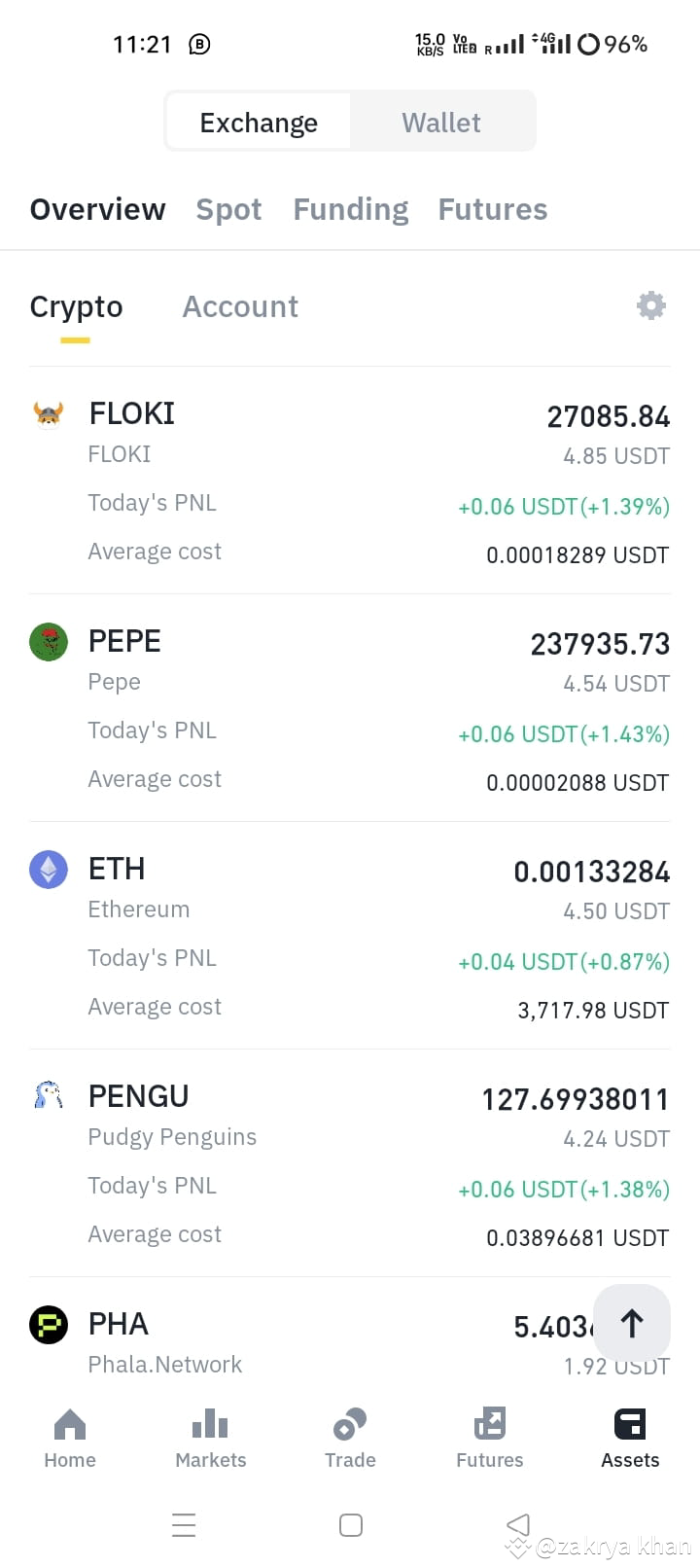Select the Crypto sub-tab
This screenshot has height=1568, width=700.
(x=76, y=306)
